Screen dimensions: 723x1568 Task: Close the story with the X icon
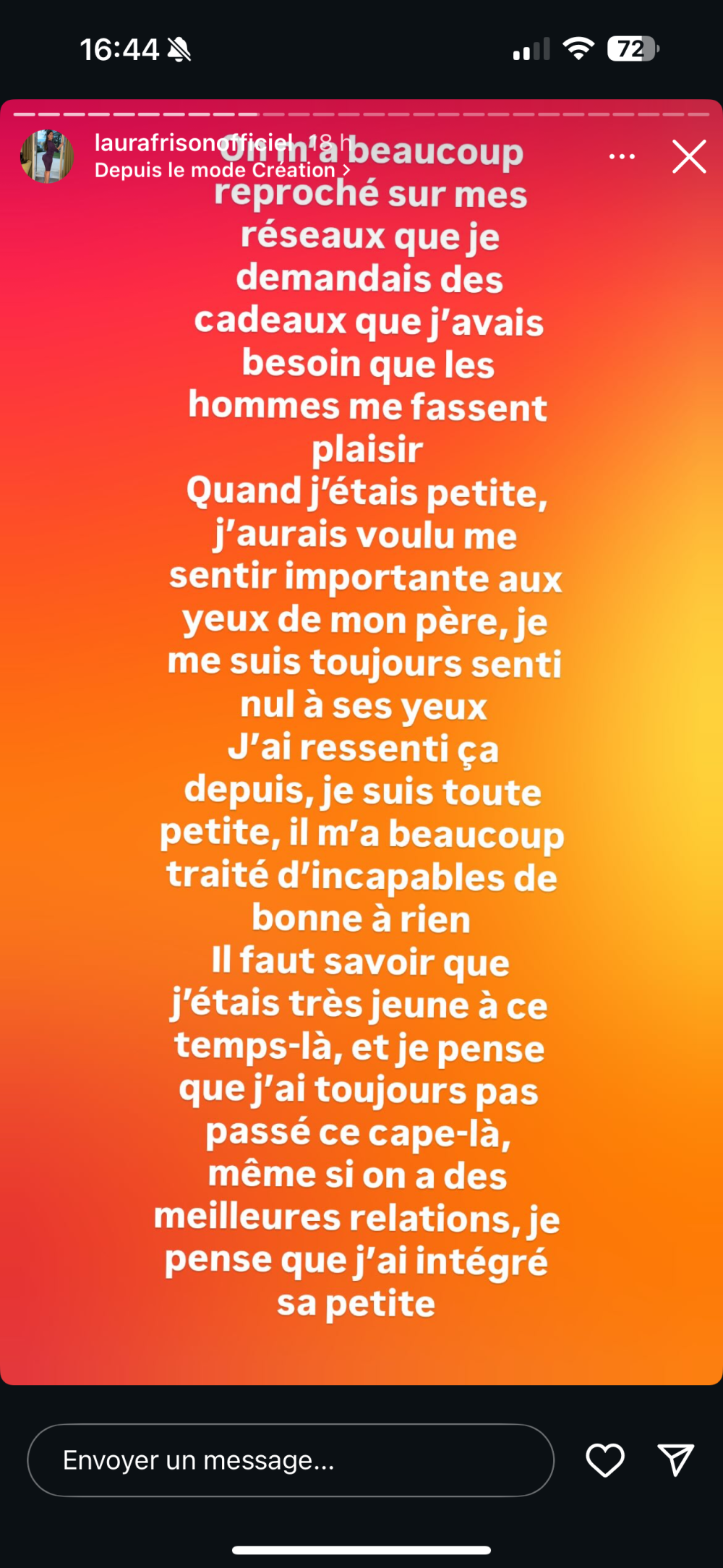pos(688,155)
